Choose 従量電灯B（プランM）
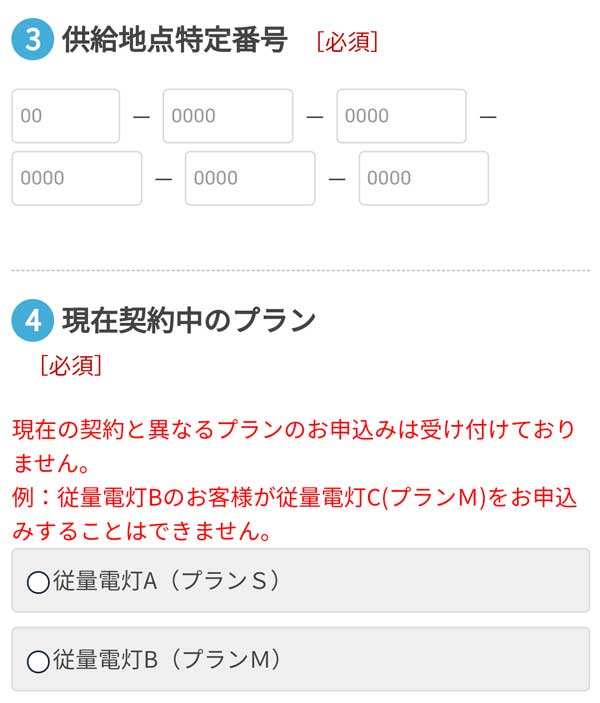 pos(300,660)
